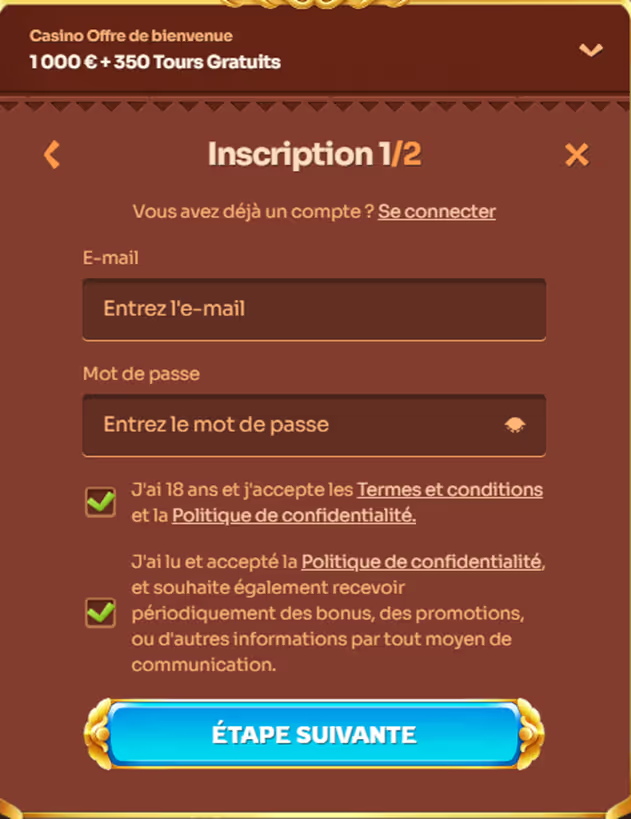Uncheck the promotions consent checkbox
The image size is (631, 819).
(100, 612)
